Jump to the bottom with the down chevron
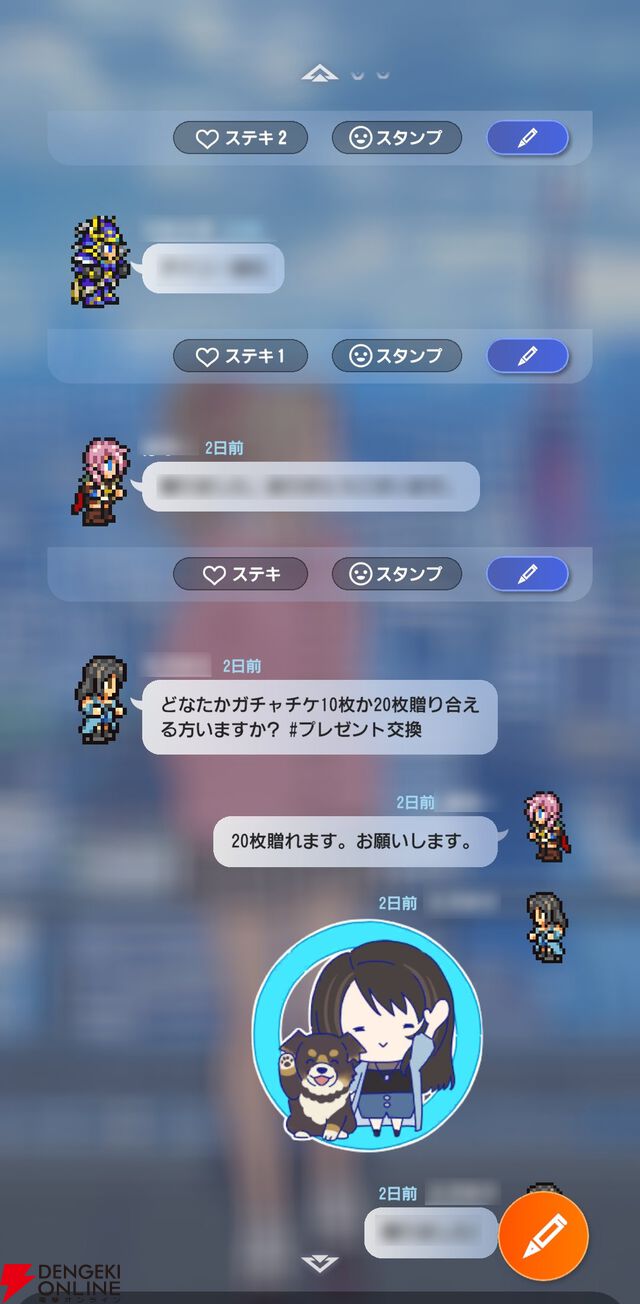The width and height of the screenshot is (640, 1304). point(320,1262)
